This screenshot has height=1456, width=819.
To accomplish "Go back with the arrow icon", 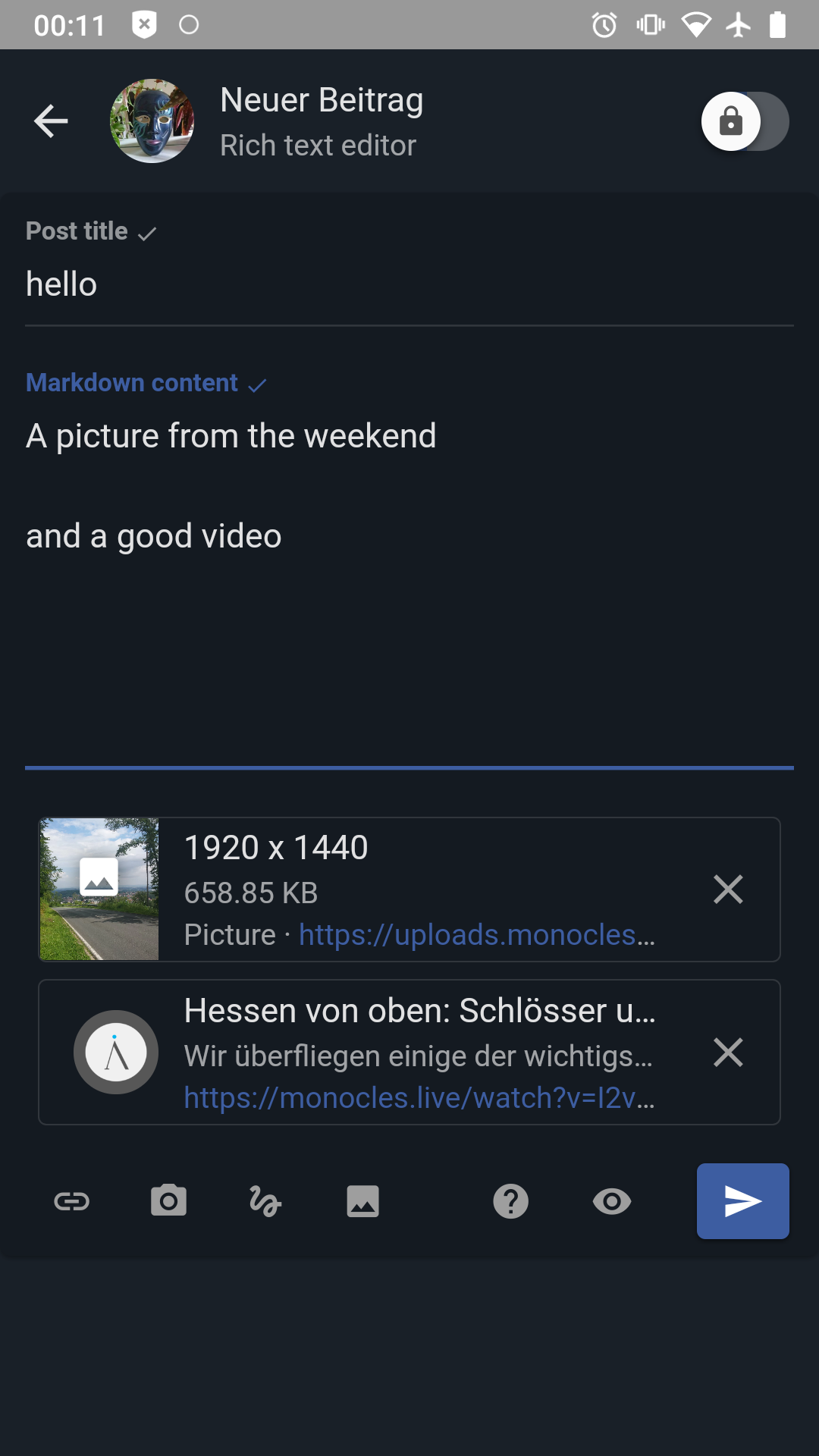I will [52, 121].
